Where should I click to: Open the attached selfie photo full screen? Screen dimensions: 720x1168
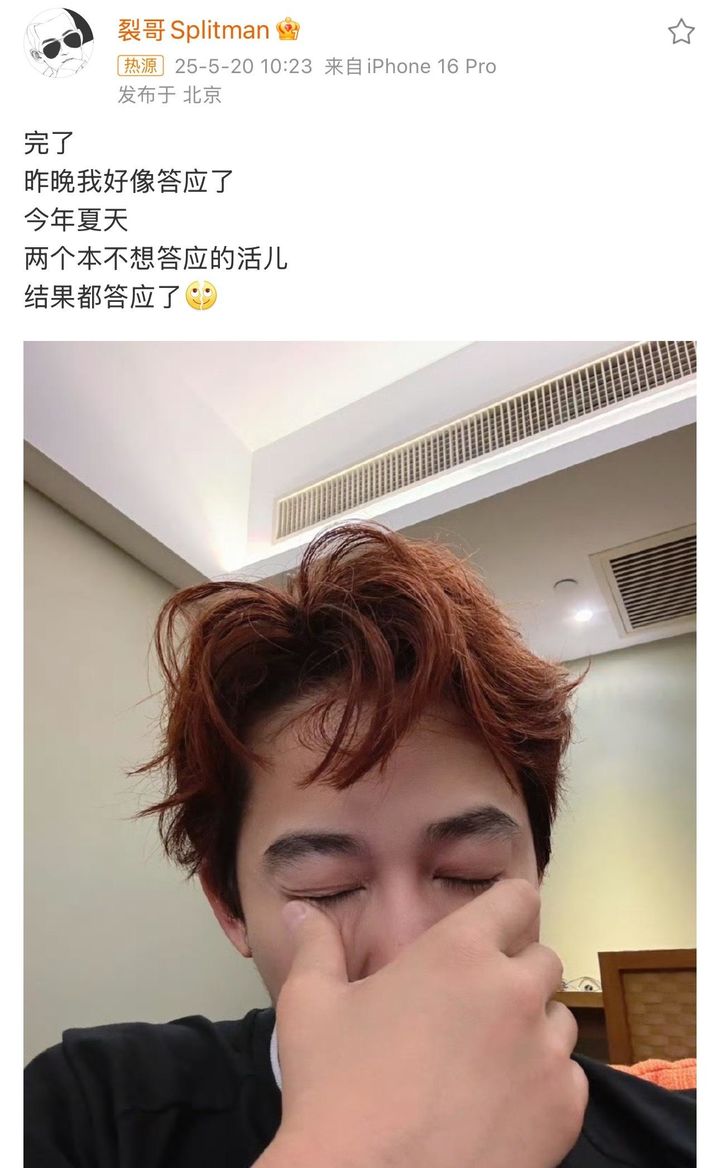pos(360,754)
